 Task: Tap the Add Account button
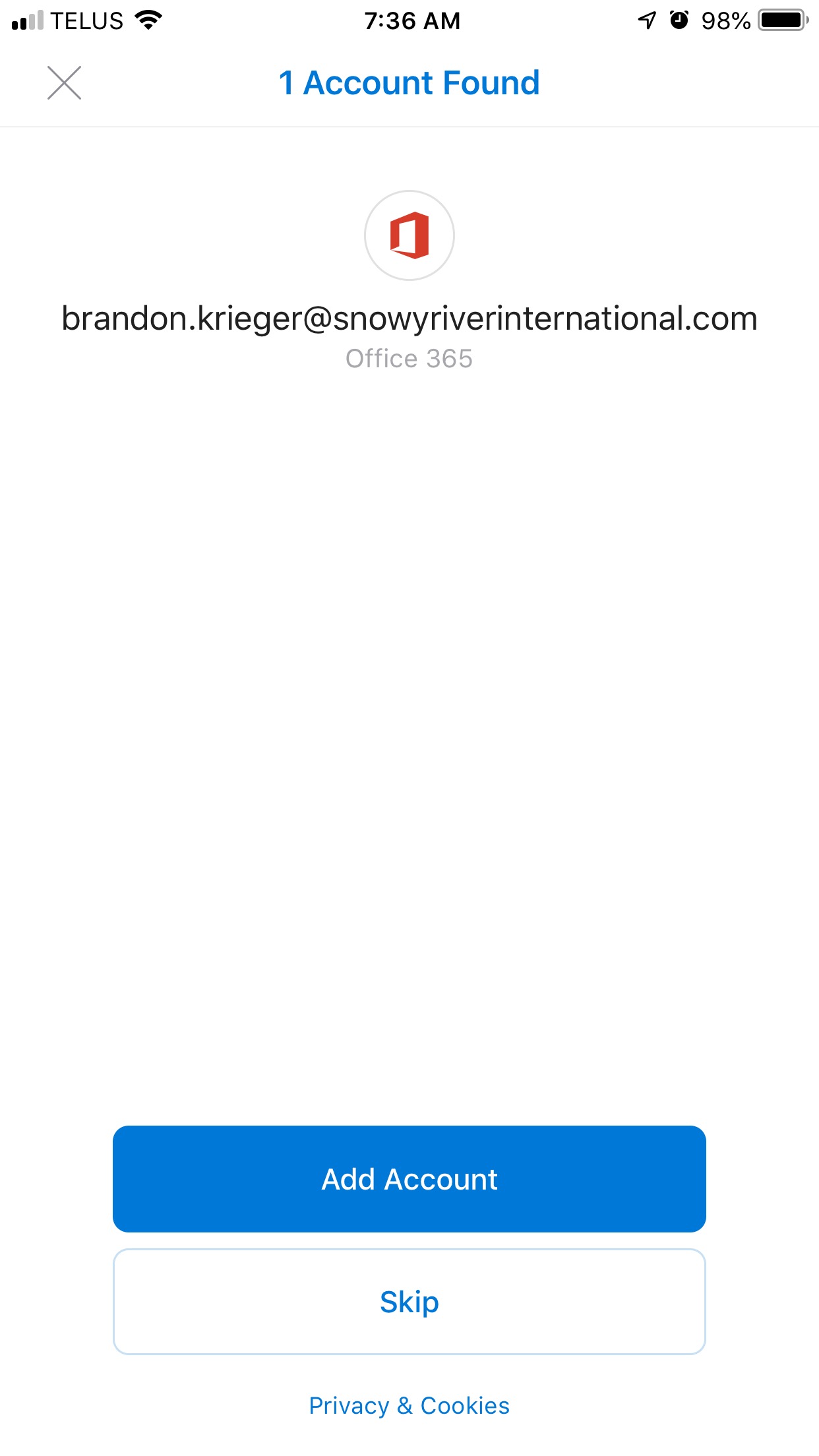pyautogui.click(x=409, y=1179)
